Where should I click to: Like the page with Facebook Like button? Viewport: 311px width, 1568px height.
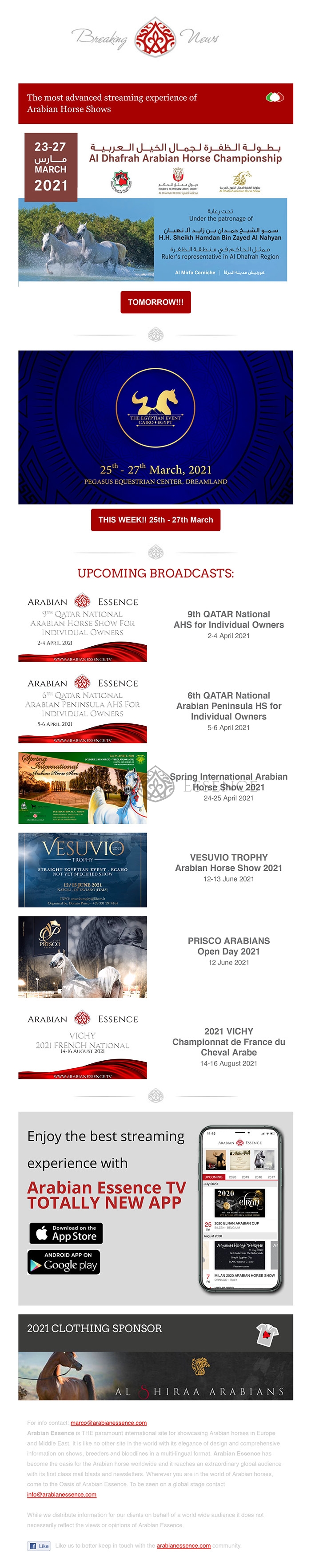(x=39, y=1545)
